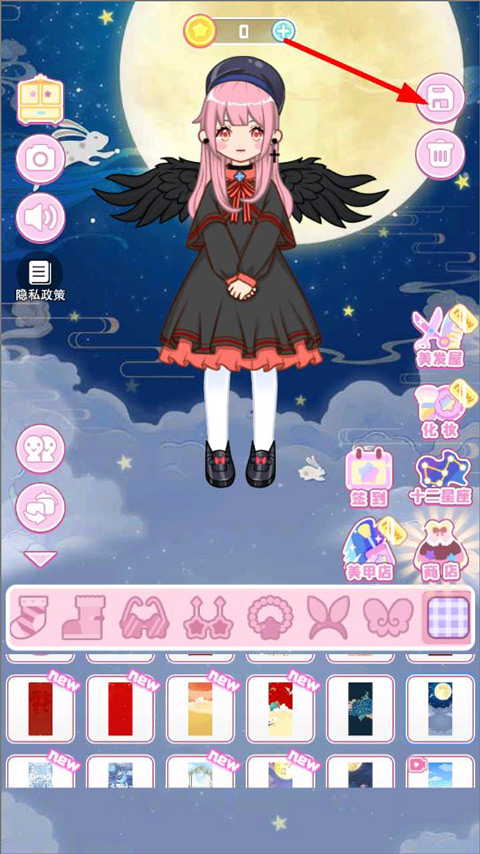
Task: Tap the trash can delete icon
Action: click(440, 155)
